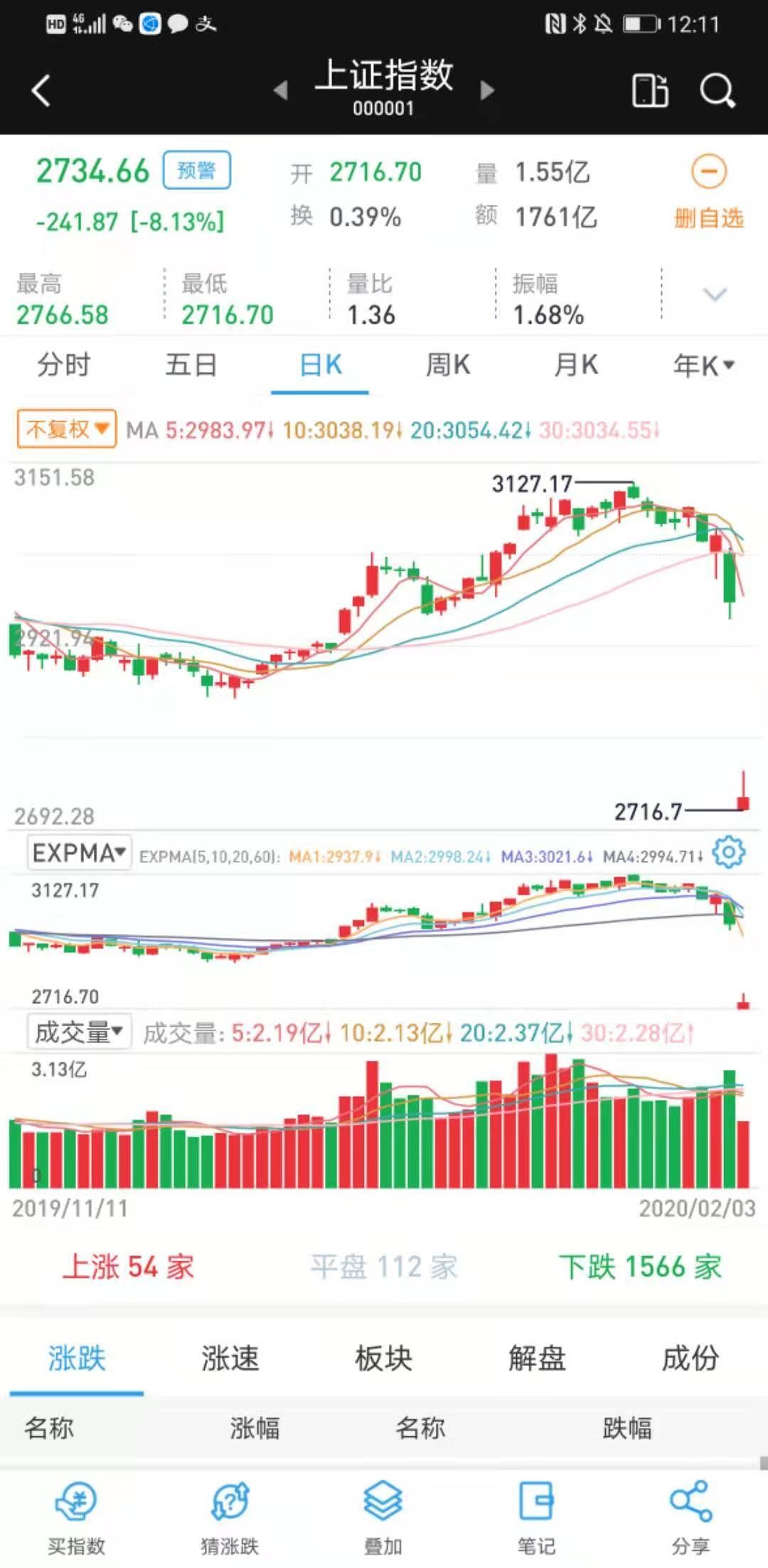Open the landscape view icon

(650, 90)
